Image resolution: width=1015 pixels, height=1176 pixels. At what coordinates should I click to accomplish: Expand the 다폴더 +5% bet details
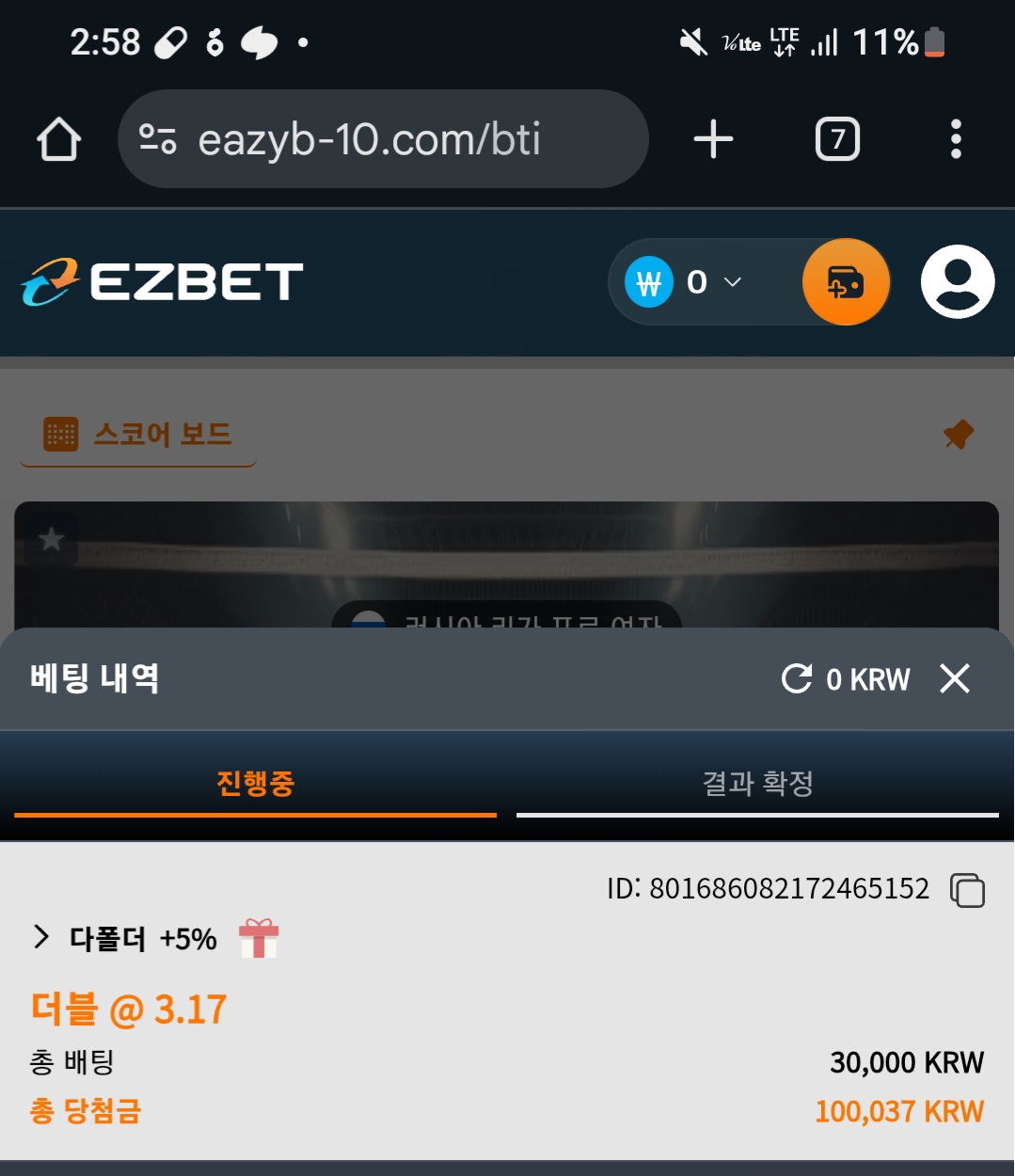point(41,937)
